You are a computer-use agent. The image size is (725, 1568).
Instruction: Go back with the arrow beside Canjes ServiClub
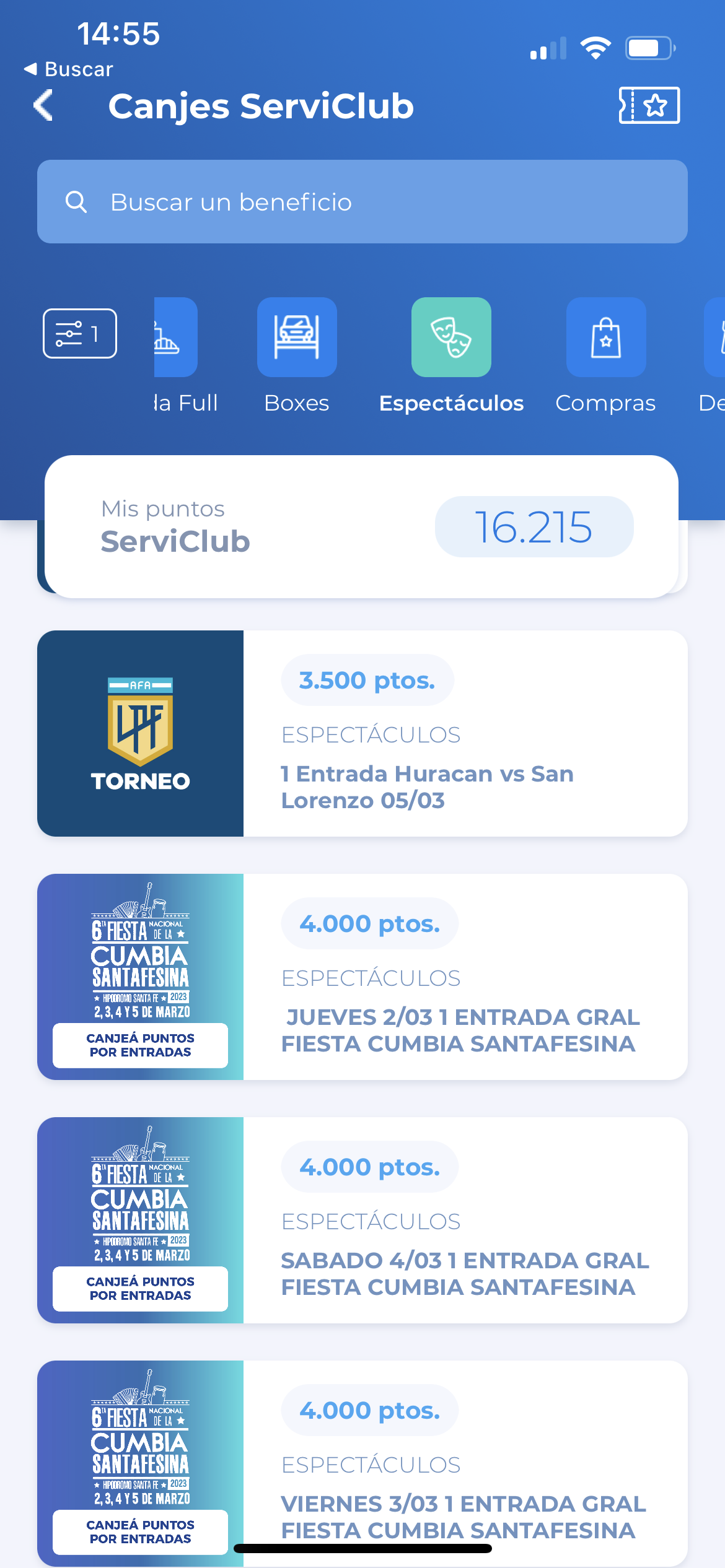pos(43,105)
